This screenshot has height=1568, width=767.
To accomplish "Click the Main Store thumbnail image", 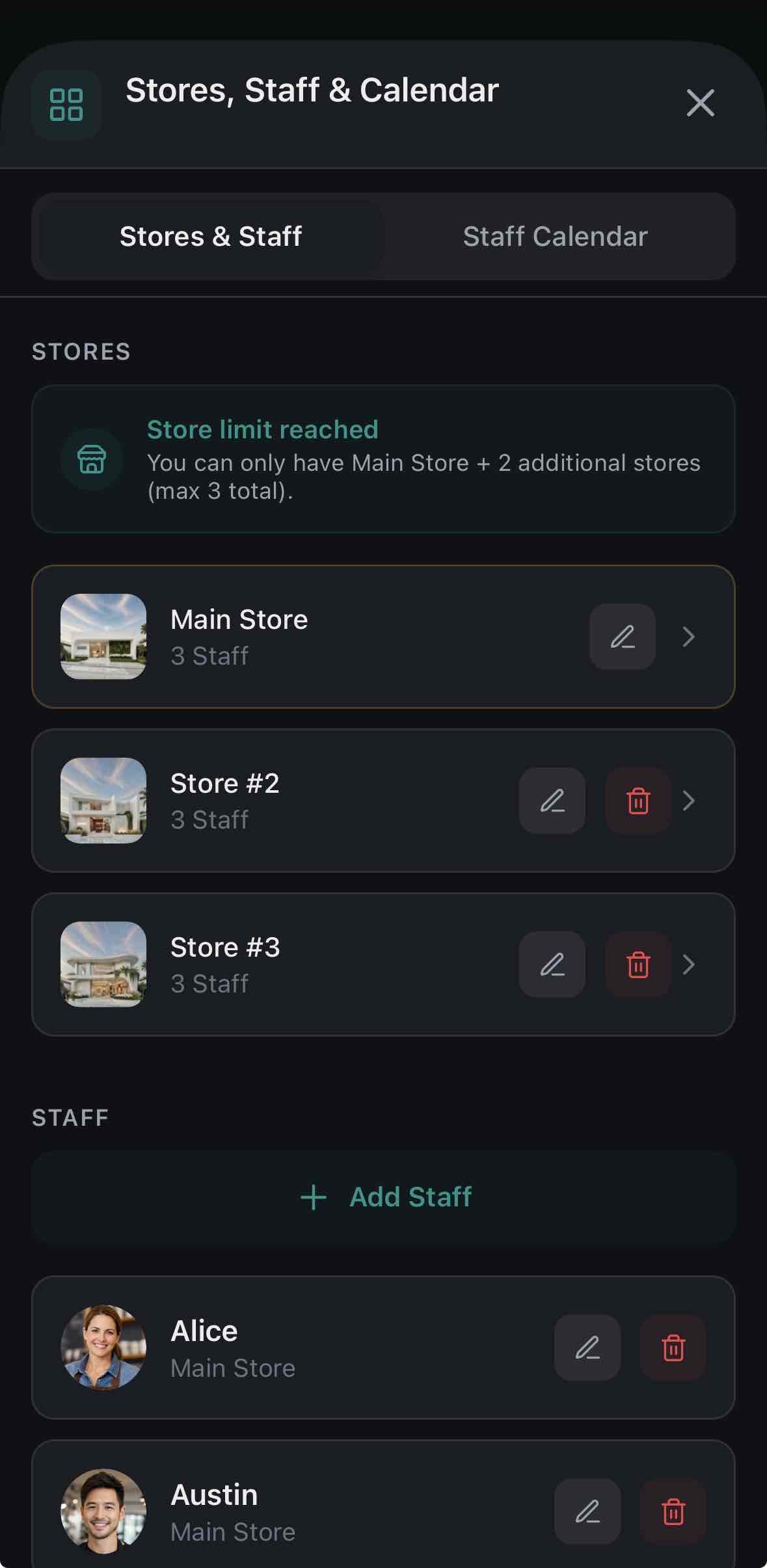I will coord(103,637).
